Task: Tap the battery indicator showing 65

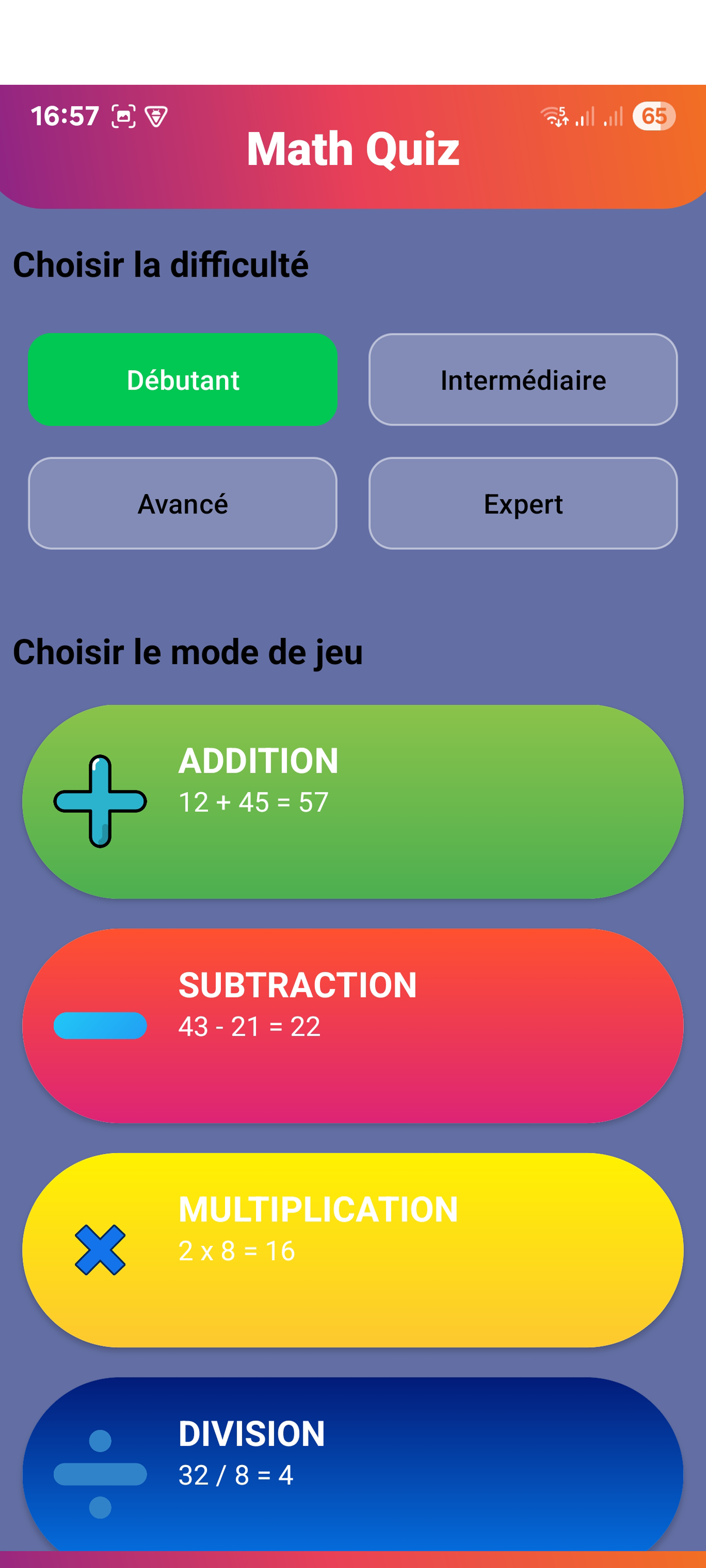Action: [651, 115]
